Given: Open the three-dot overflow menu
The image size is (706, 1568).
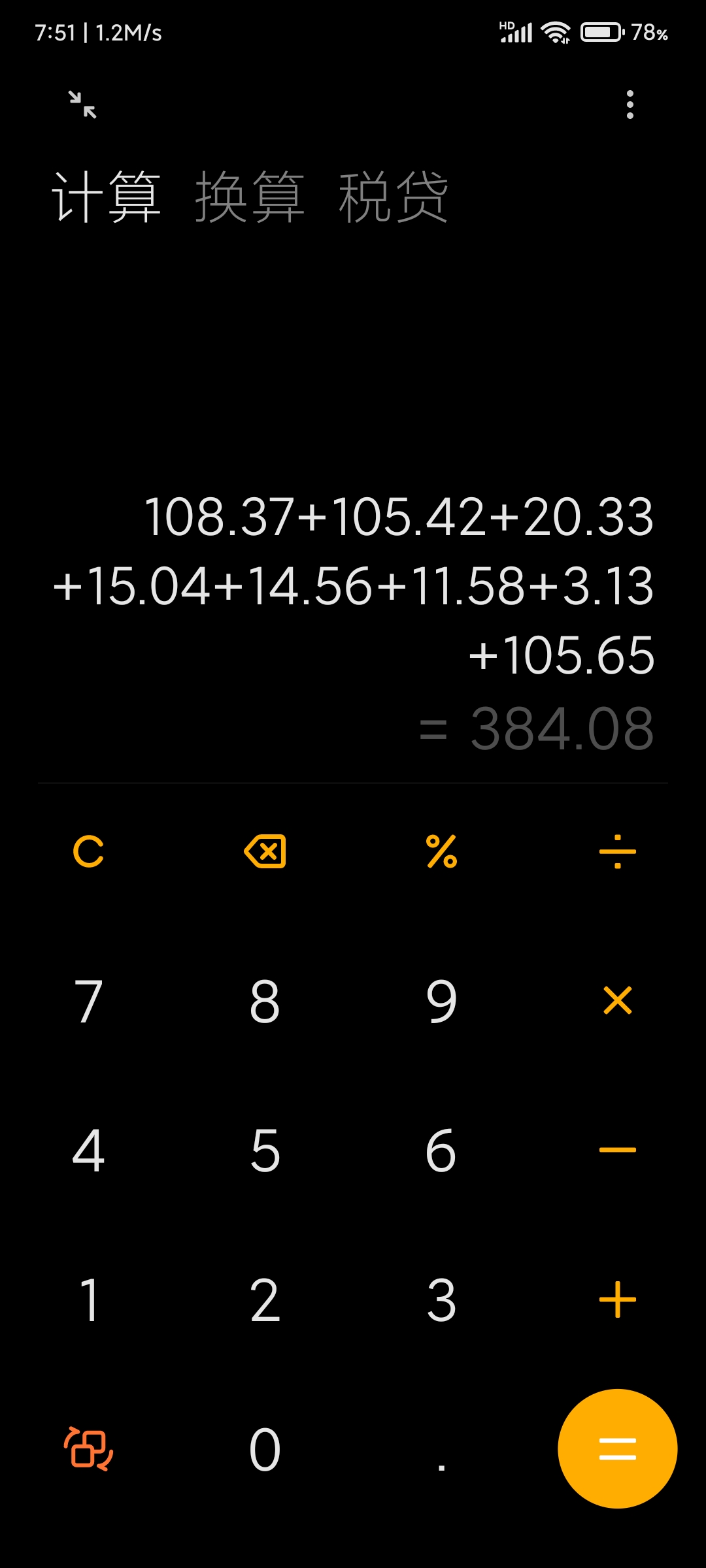Looking at the screenshot, I should click(x=630, y=105).
